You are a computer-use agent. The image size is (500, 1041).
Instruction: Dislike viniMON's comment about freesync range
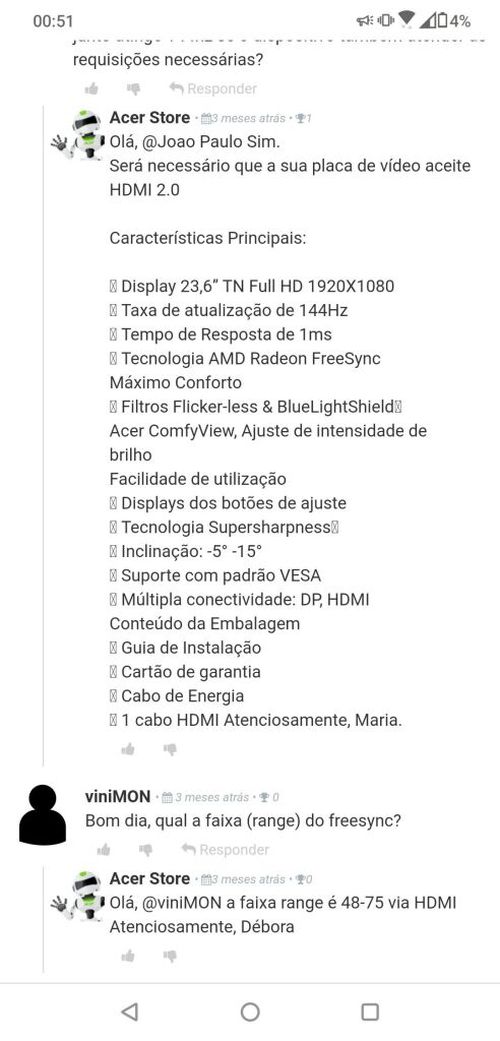(146, 849)
